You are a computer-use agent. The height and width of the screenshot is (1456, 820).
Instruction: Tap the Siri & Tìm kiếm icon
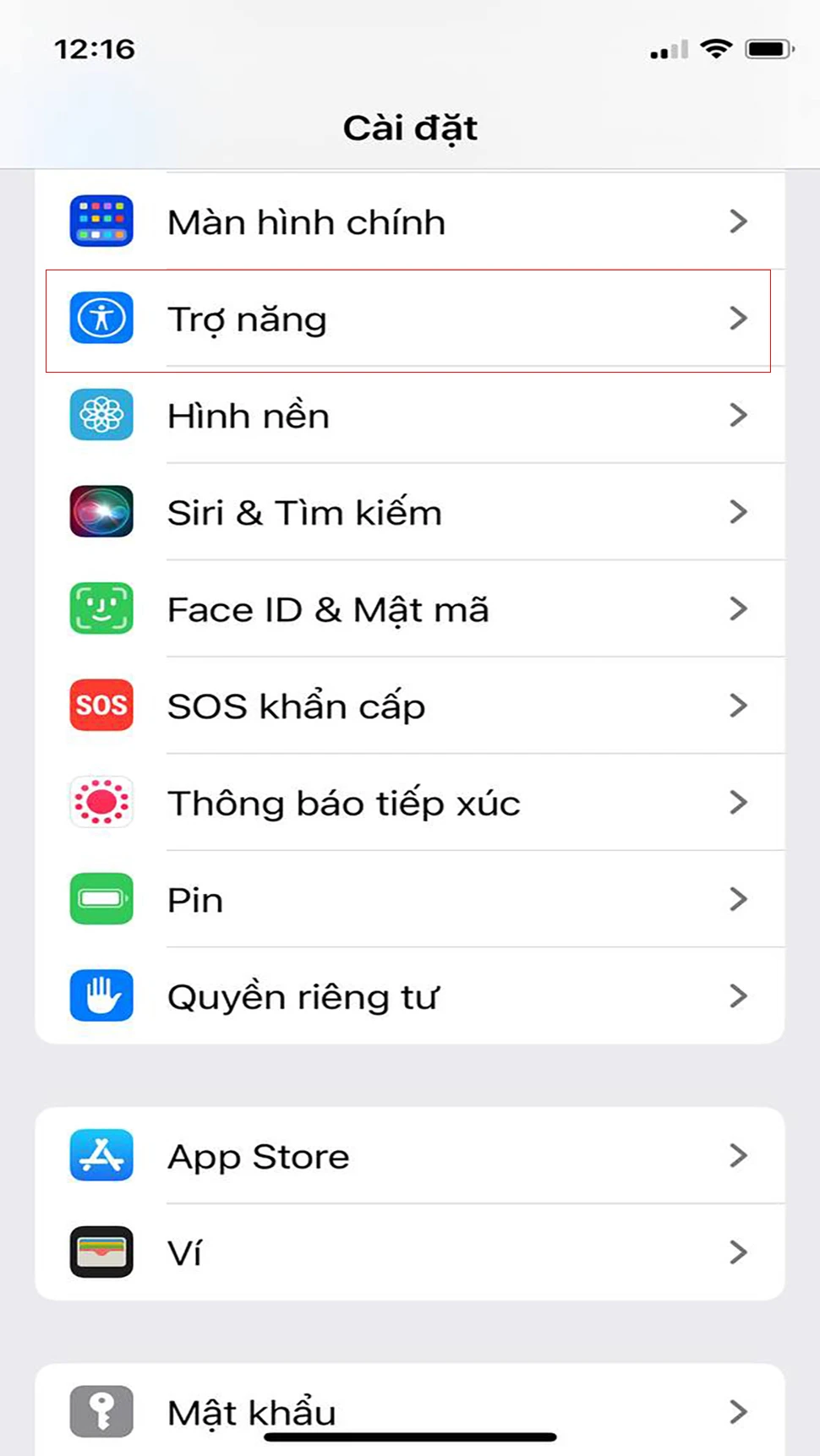(101, 512)
